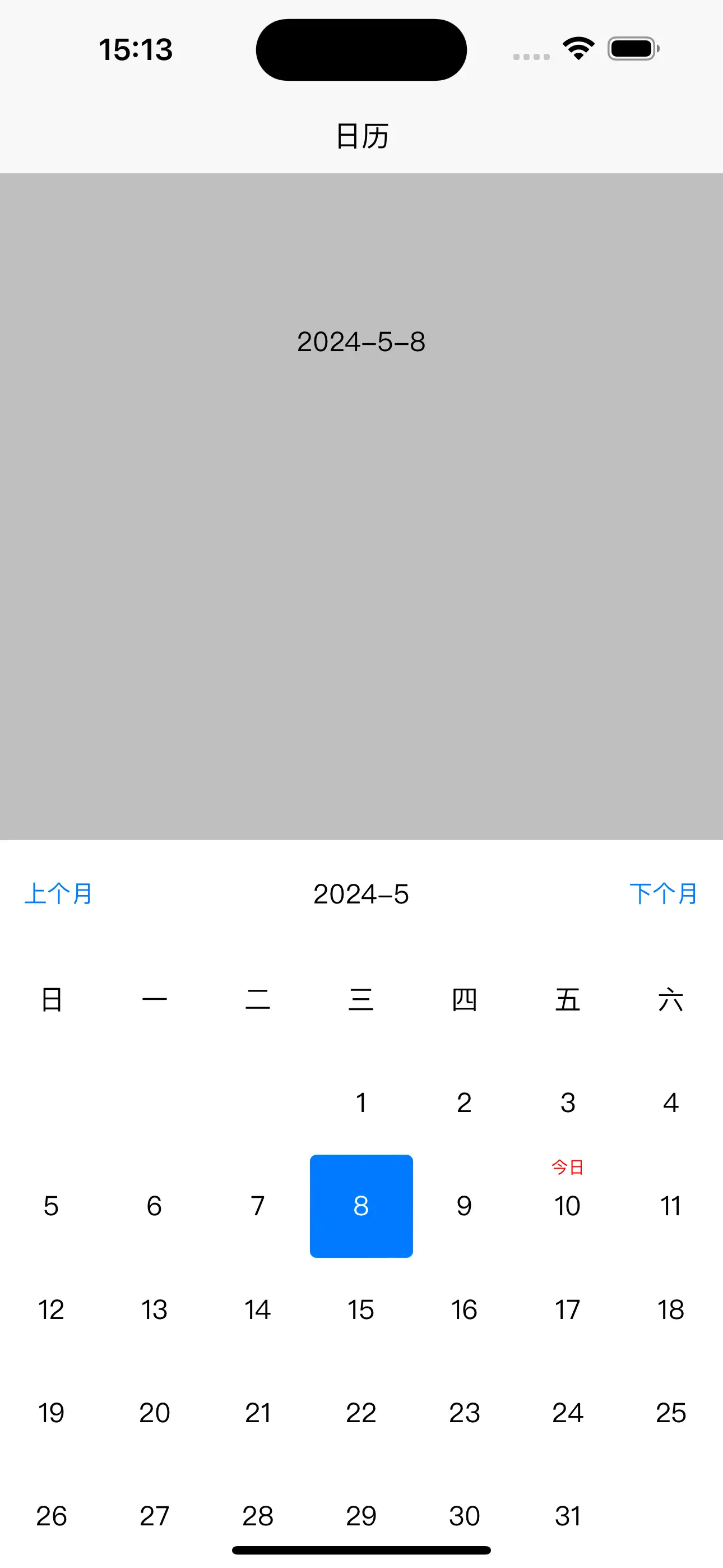Image resolution: width=723 pixels, height=1568 pixels.
Task: Choose the 21st
Action: point(258,1413)
